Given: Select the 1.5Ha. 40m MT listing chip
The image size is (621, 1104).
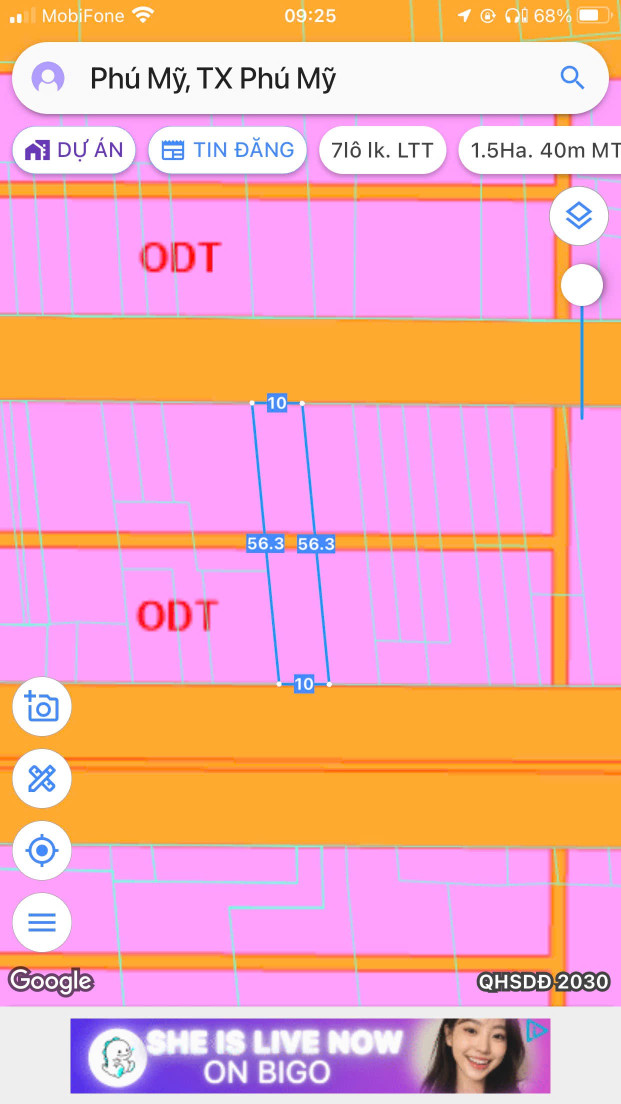Looking at the screenshot, I should [x=544, y=150].
